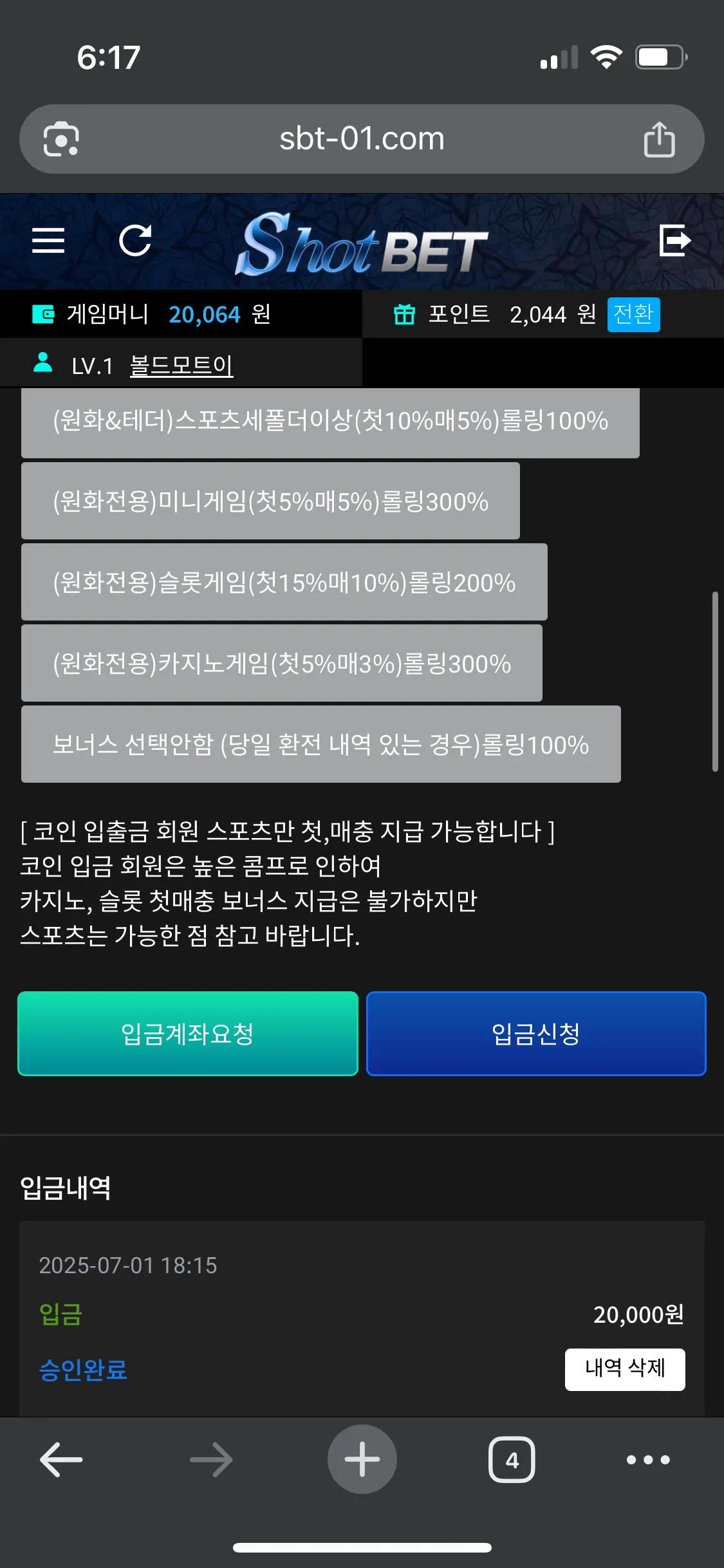Select the 스포츠세폴더이상 bonus option
This screenshot has height=1568, width=724.
(x=330, y=422)
